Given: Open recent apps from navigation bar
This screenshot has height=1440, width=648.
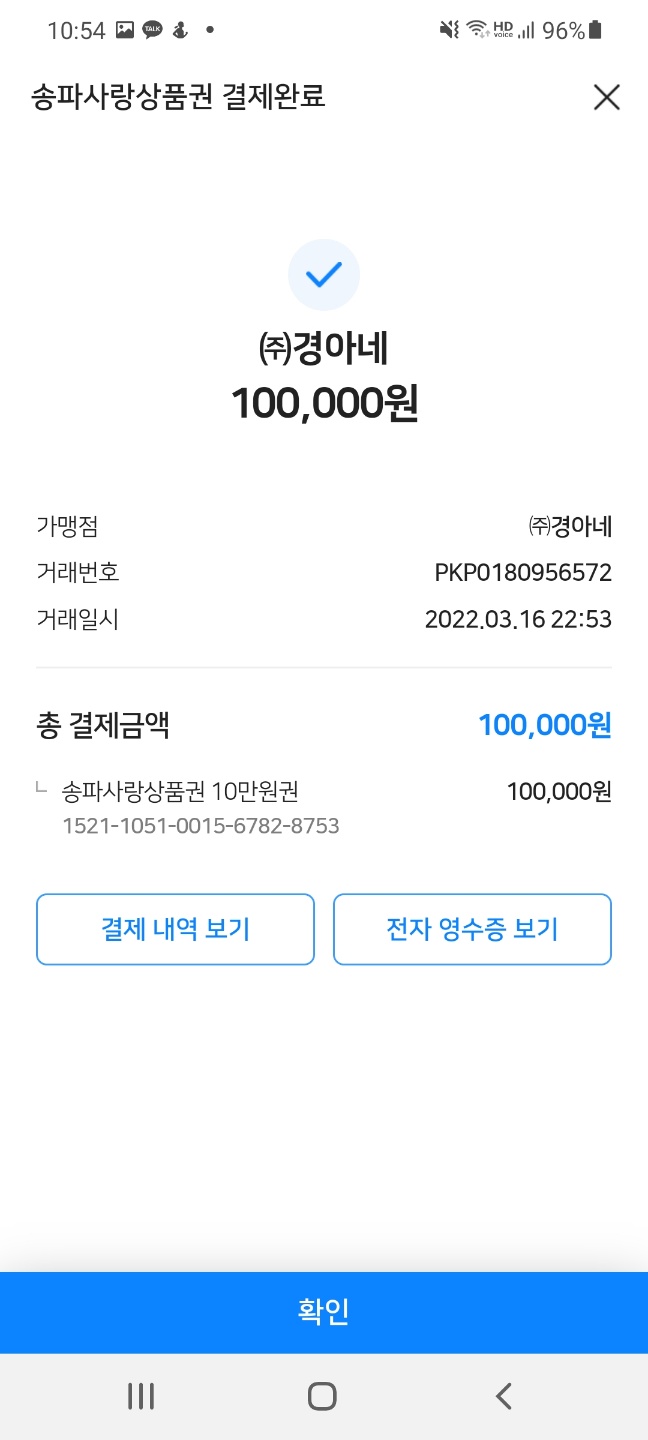Looking at the screenshot, I should click(x=141, y=1396).
